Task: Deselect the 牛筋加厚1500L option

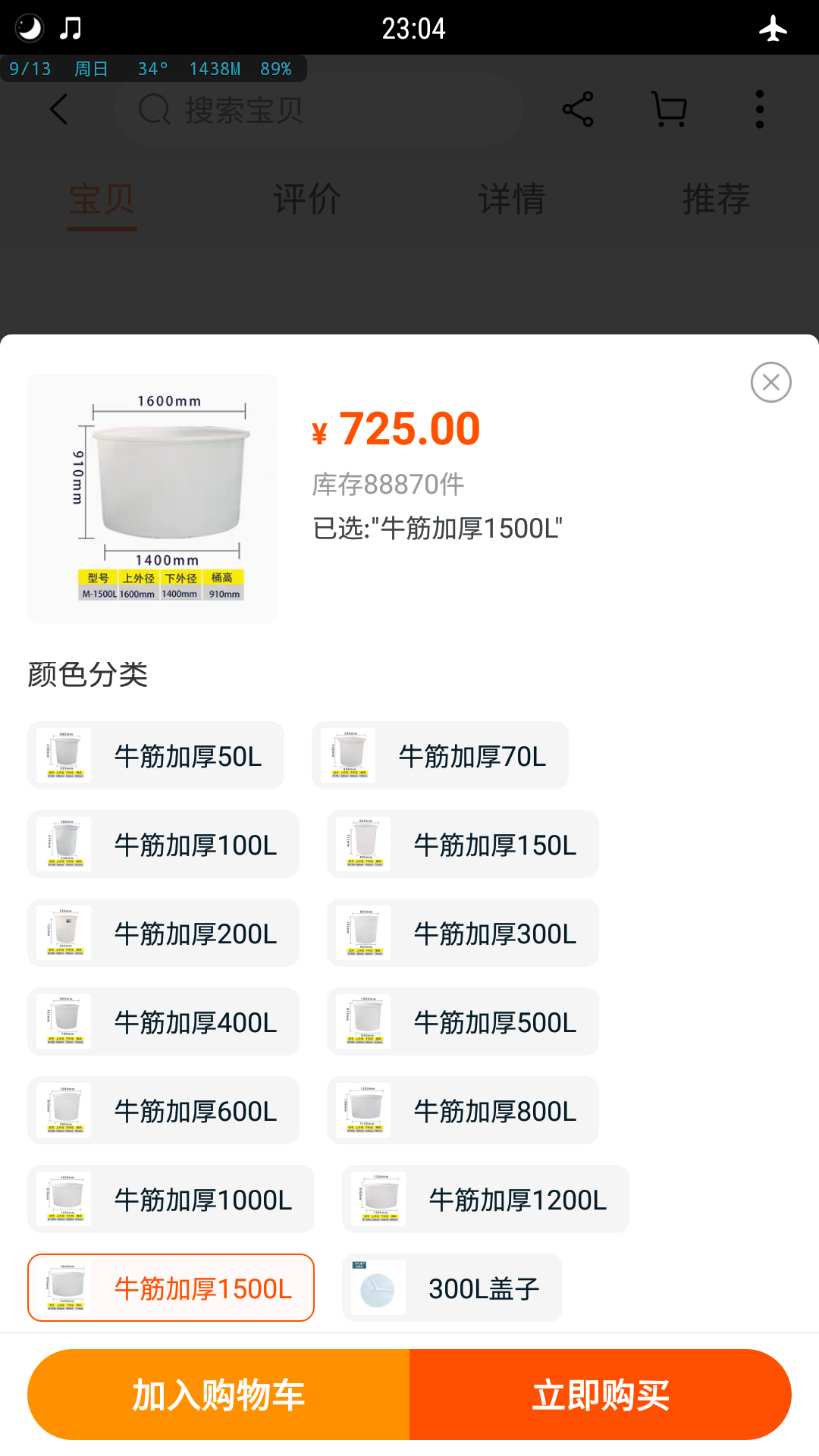Action: pos(171,1288)
